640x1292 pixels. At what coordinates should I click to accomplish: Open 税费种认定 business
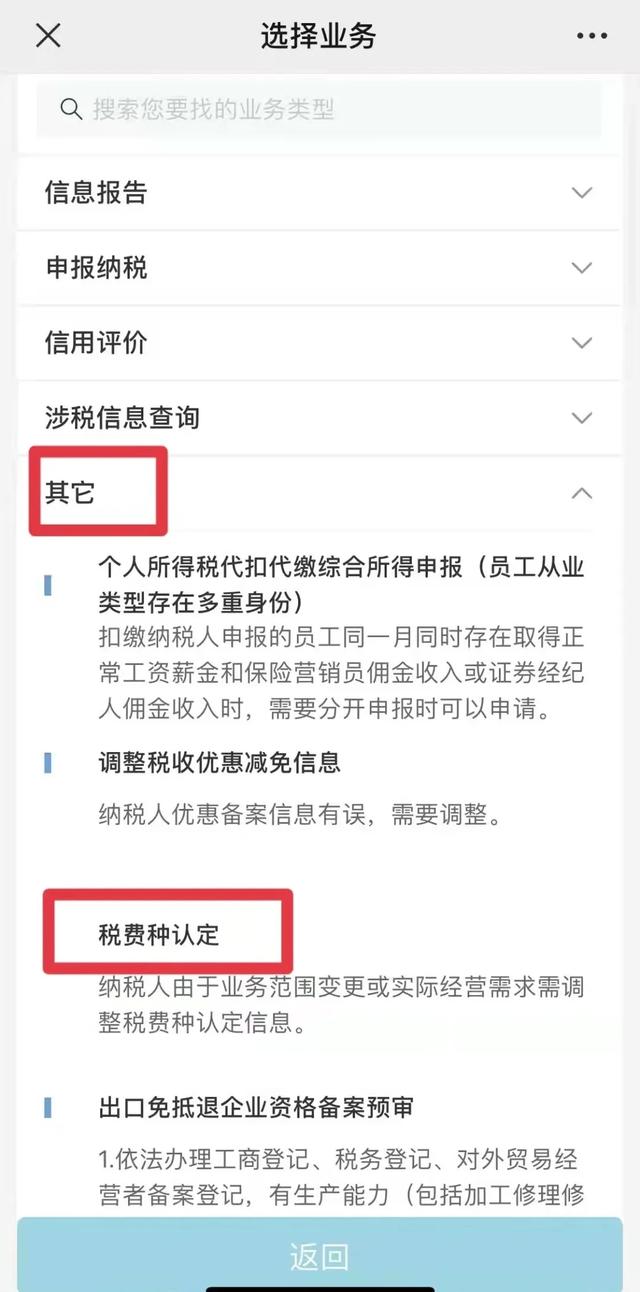point(159,935)
